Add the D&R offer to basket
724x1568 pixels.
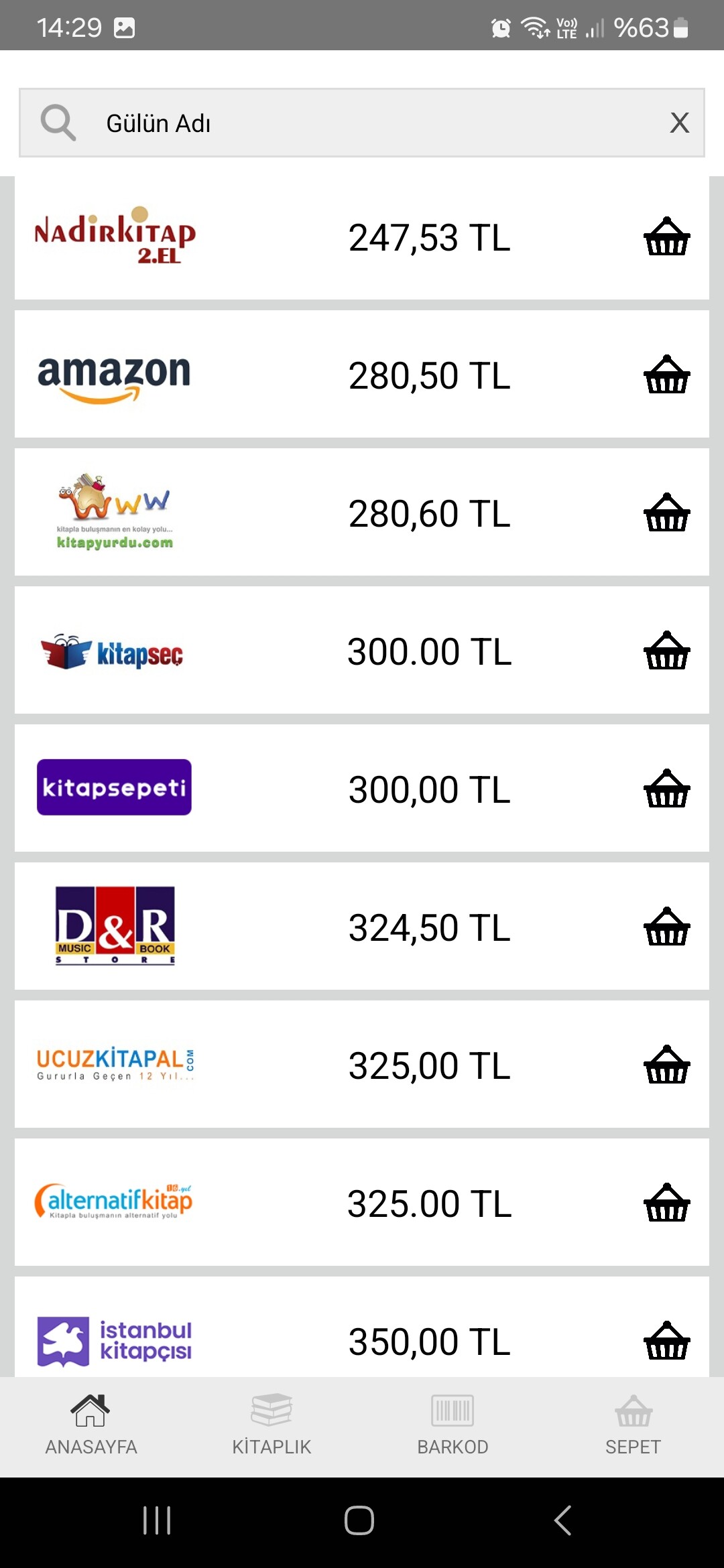(666, 927)
